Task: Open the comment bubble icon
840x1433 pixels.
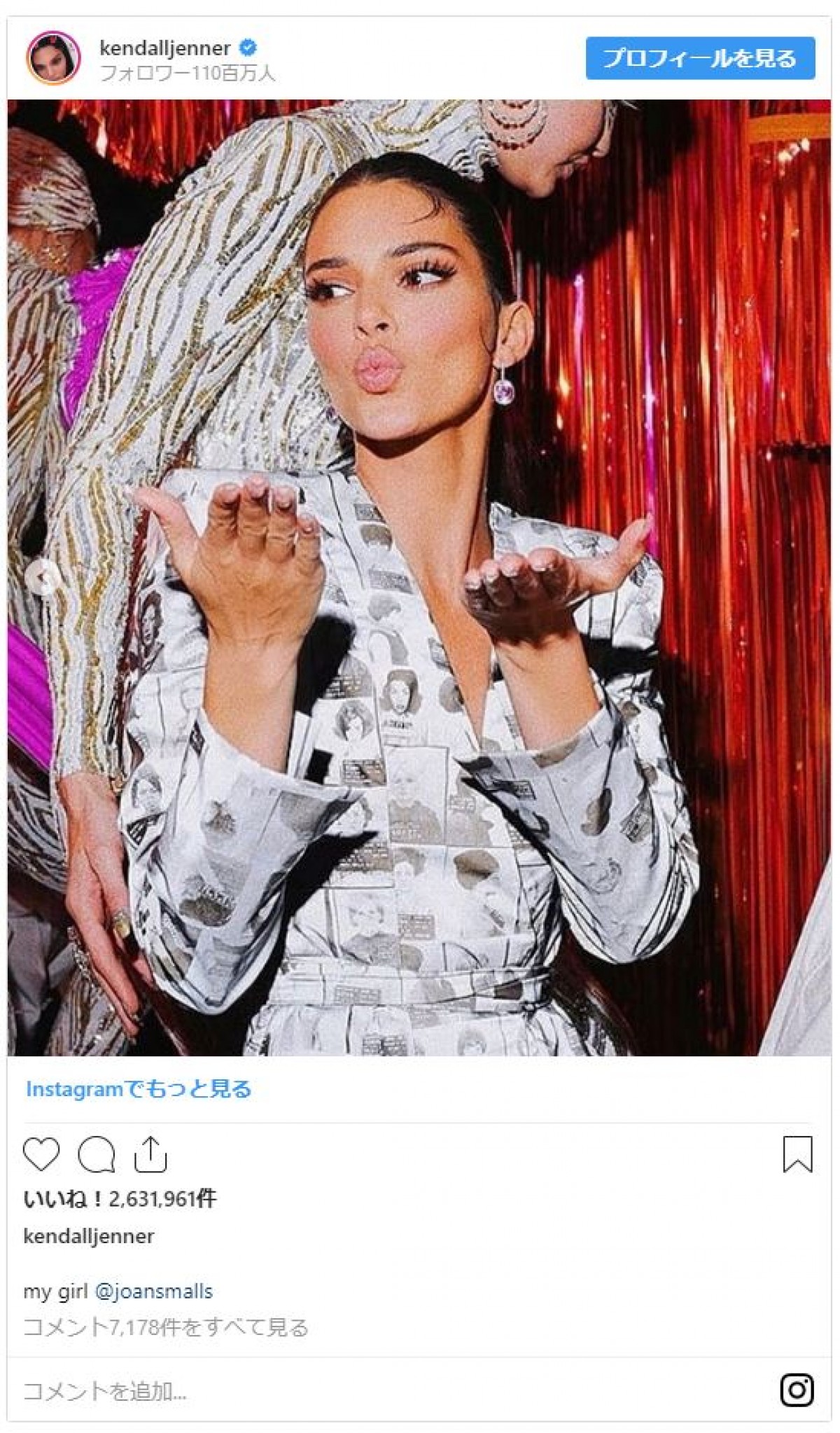Action: (x=96, y=1155)
